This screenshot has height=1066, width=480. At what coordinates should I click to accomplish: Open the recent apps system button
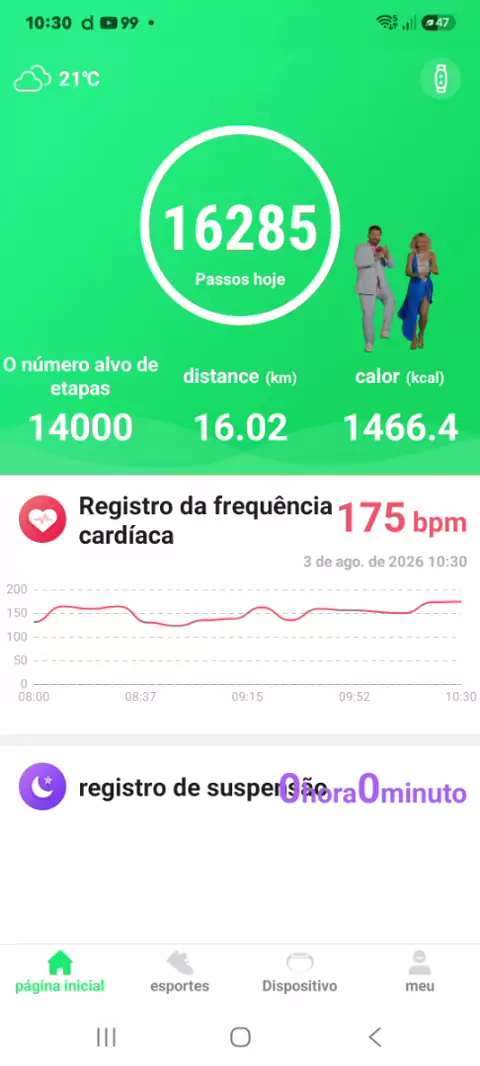[x=106, y=1037]
